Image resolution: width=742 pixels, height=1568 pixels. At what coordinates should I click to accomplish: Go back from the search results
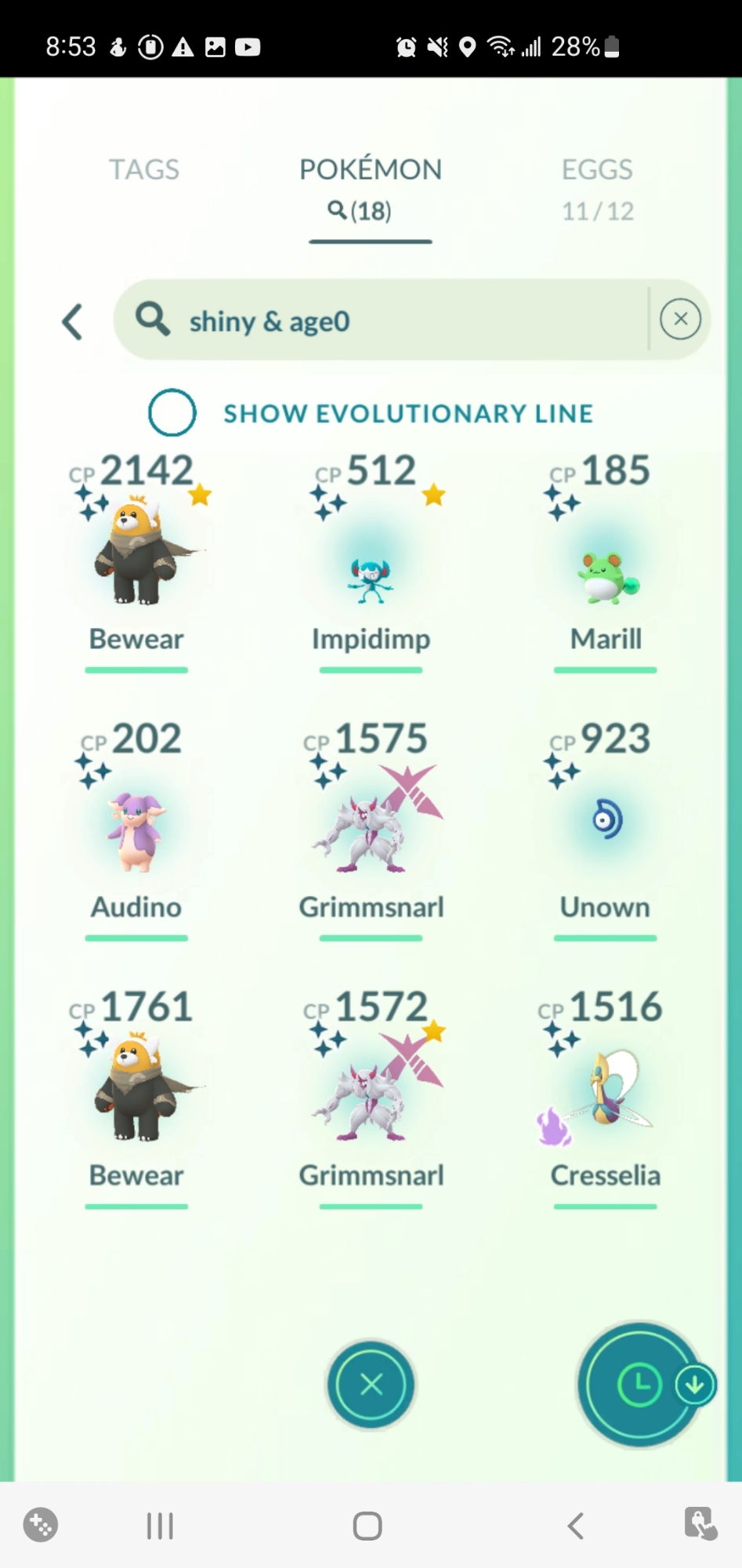pyautogui.click(x=73, y=321)
